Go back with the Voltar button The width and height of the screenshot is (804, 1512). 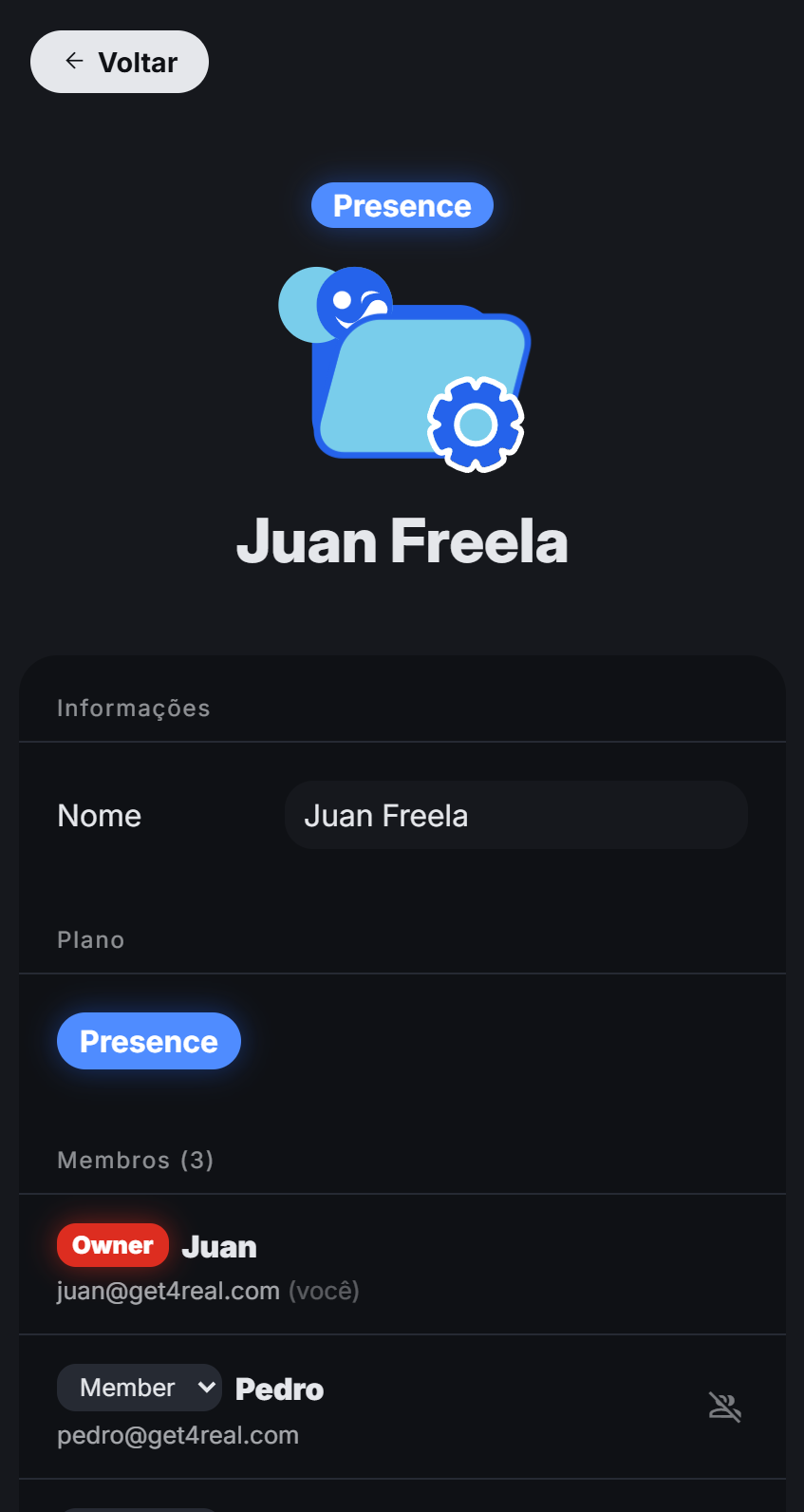[120, 62]
